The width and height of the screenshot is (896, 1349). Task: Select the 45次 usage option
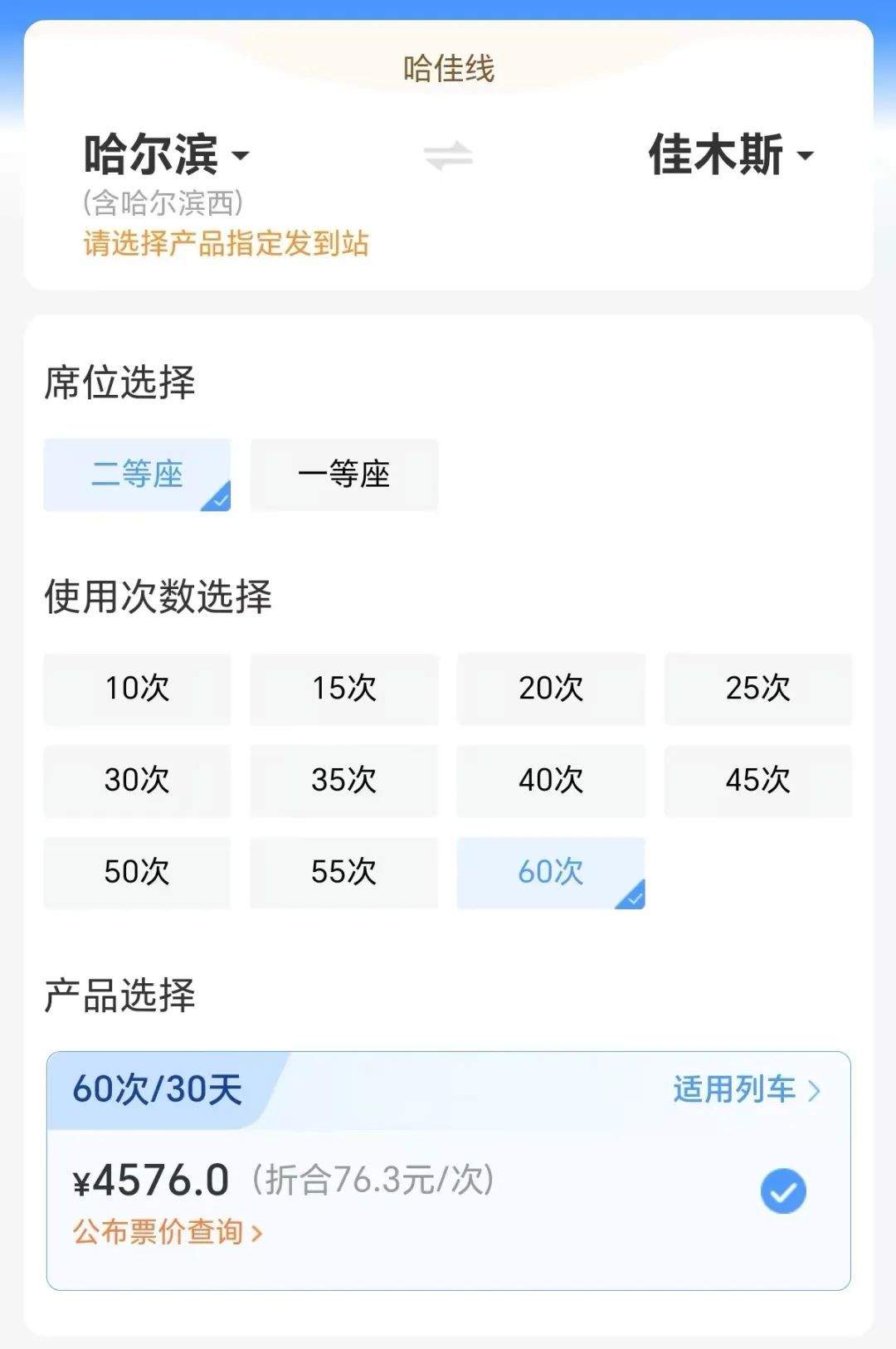coord(757,781)
